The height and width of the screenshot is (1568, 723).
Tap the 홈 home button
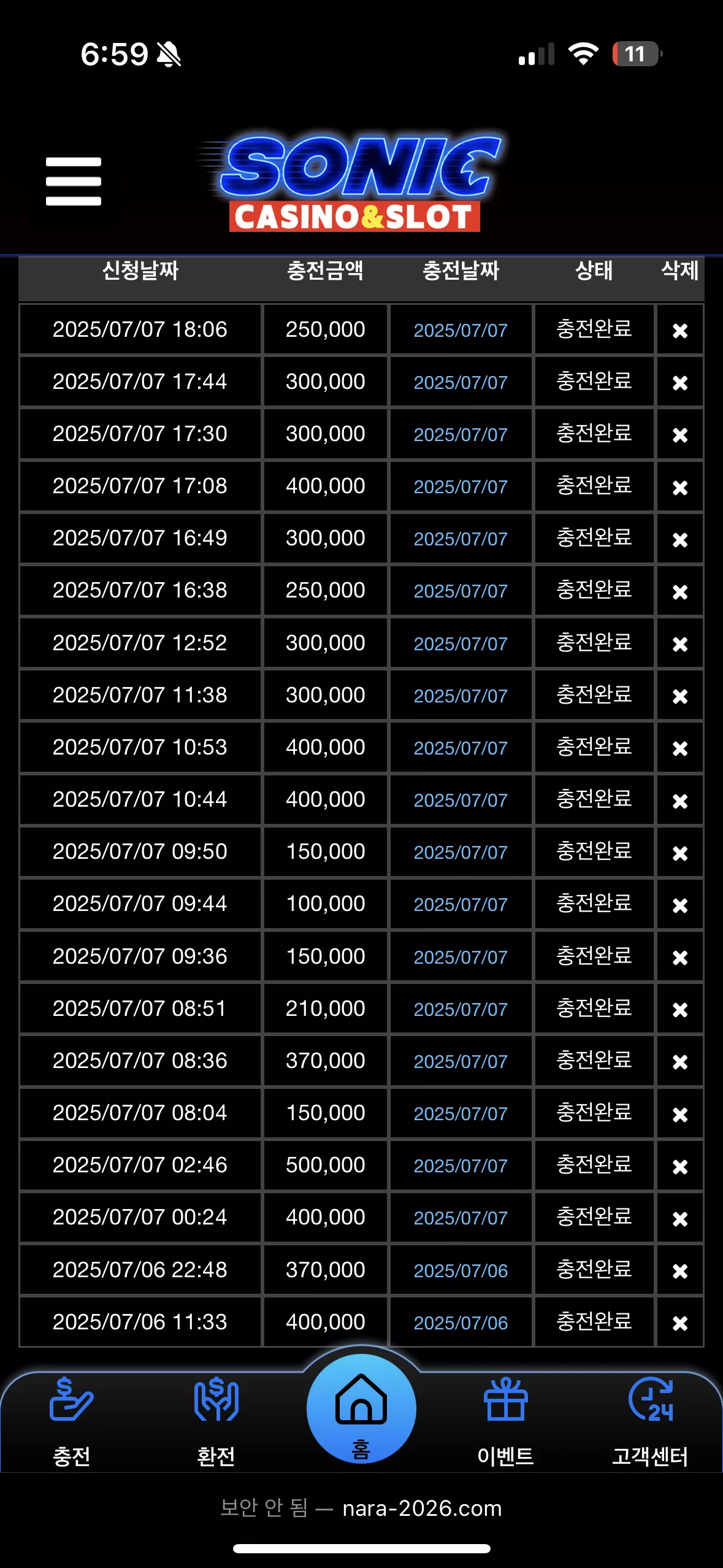tap(361, 1409)
